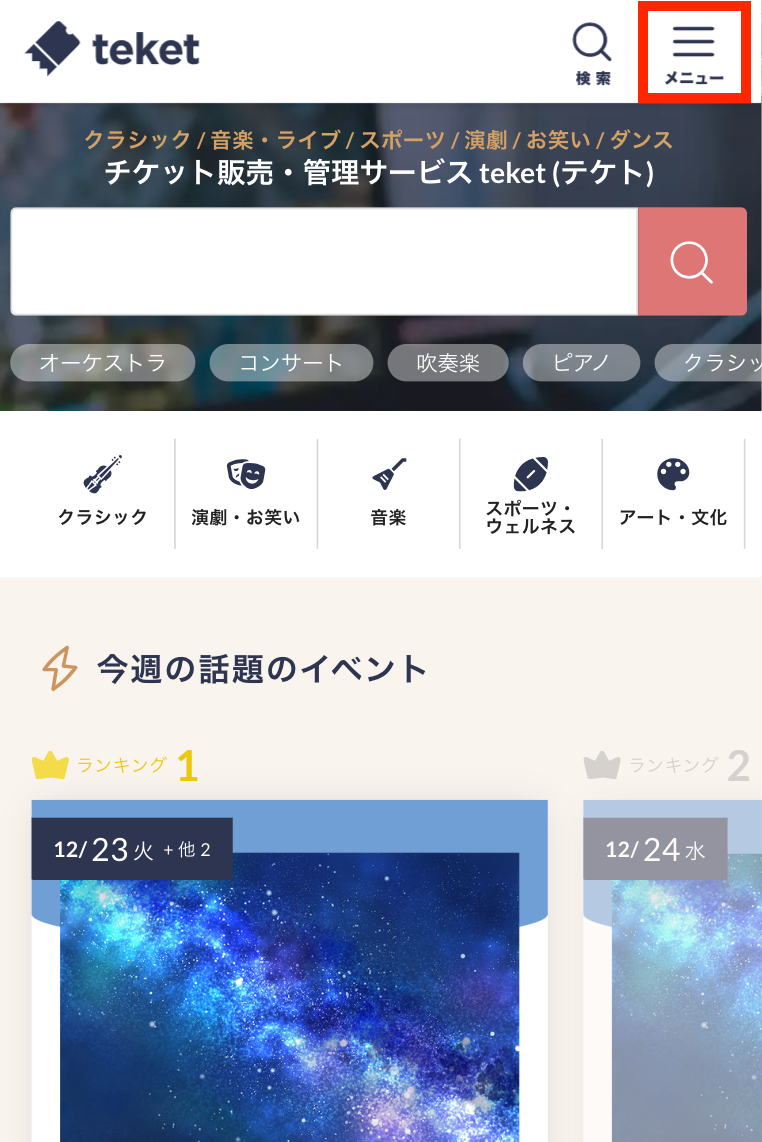The width and height of the screenshot is (762, 1142).
Task: Open the メニュー hamburger menu
Action: tap(693, 53)
